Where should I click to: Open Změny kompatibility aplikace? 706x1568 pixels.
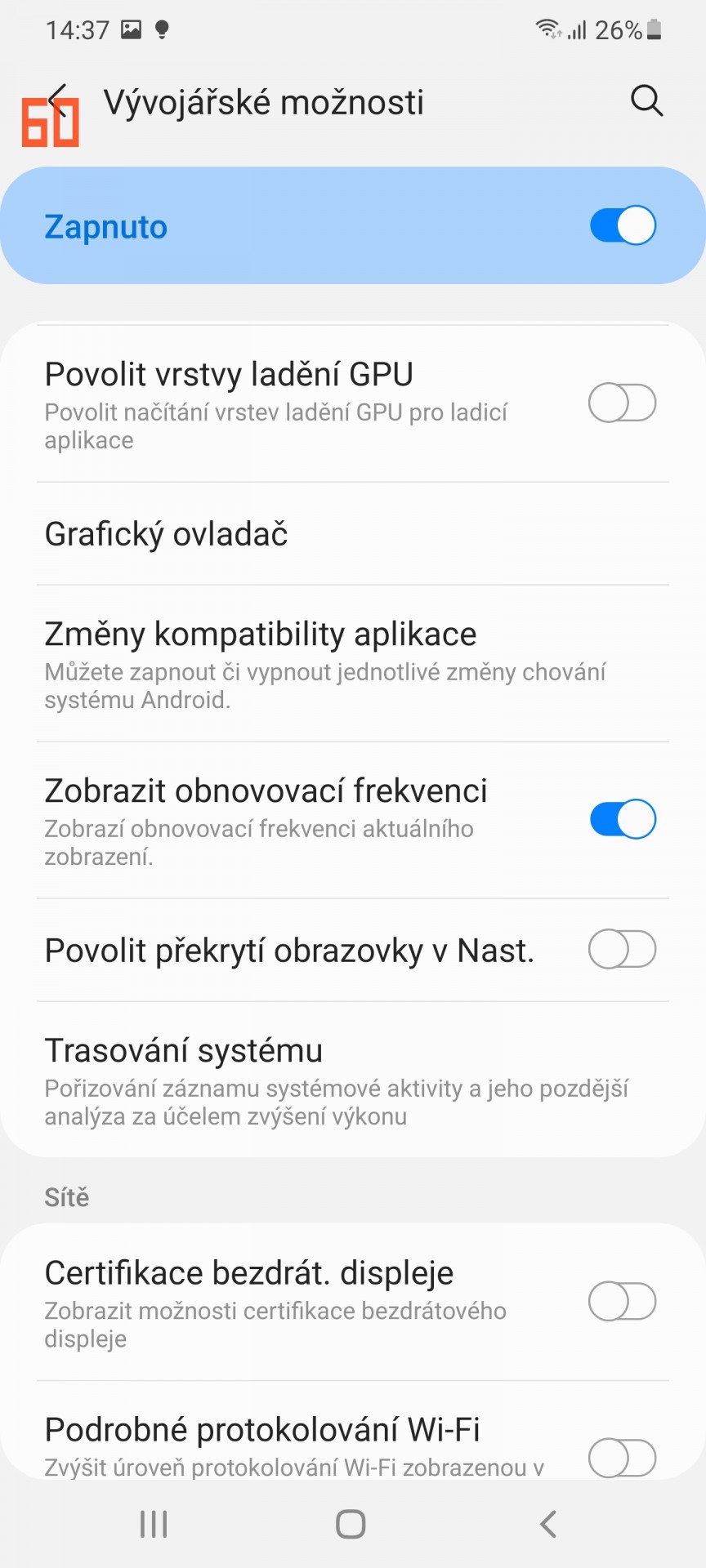coord(353,664)
